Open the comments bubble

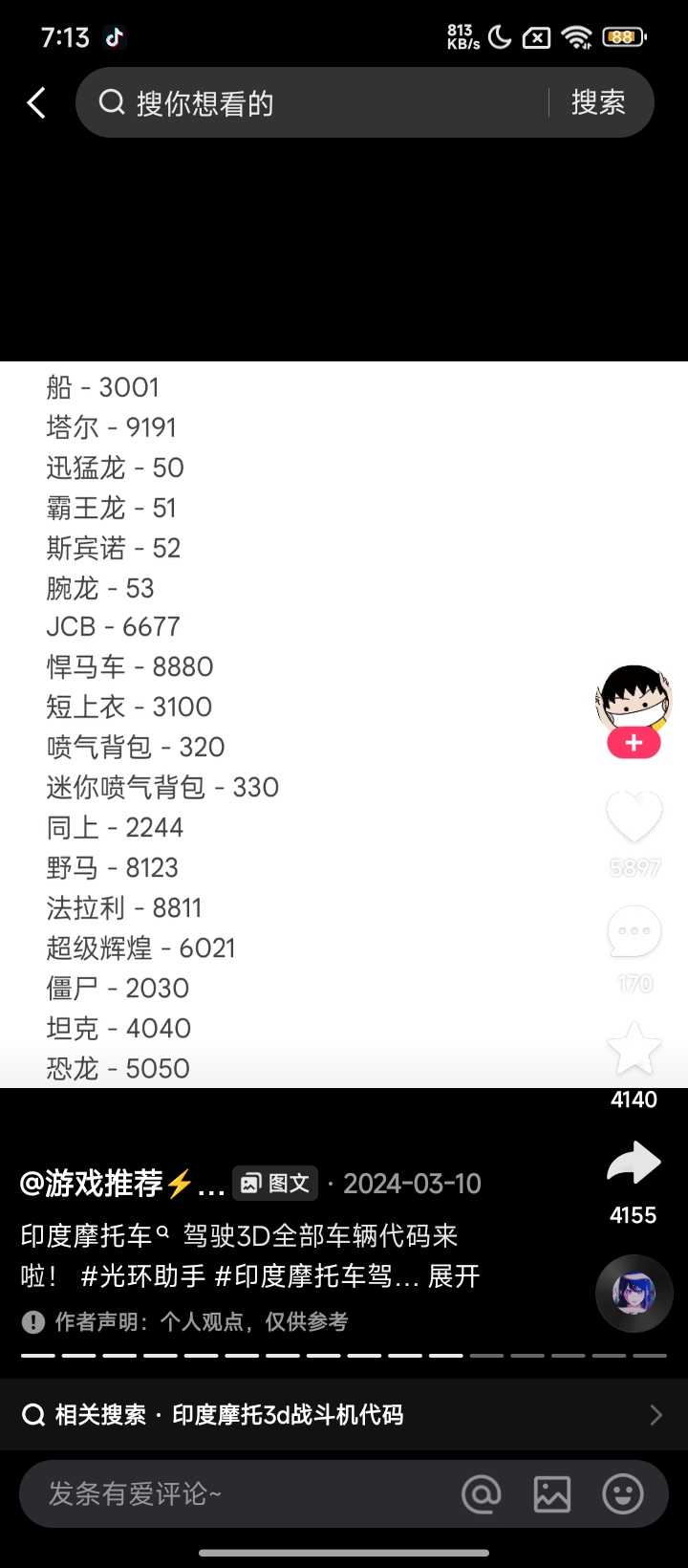(x=634, y=932)
